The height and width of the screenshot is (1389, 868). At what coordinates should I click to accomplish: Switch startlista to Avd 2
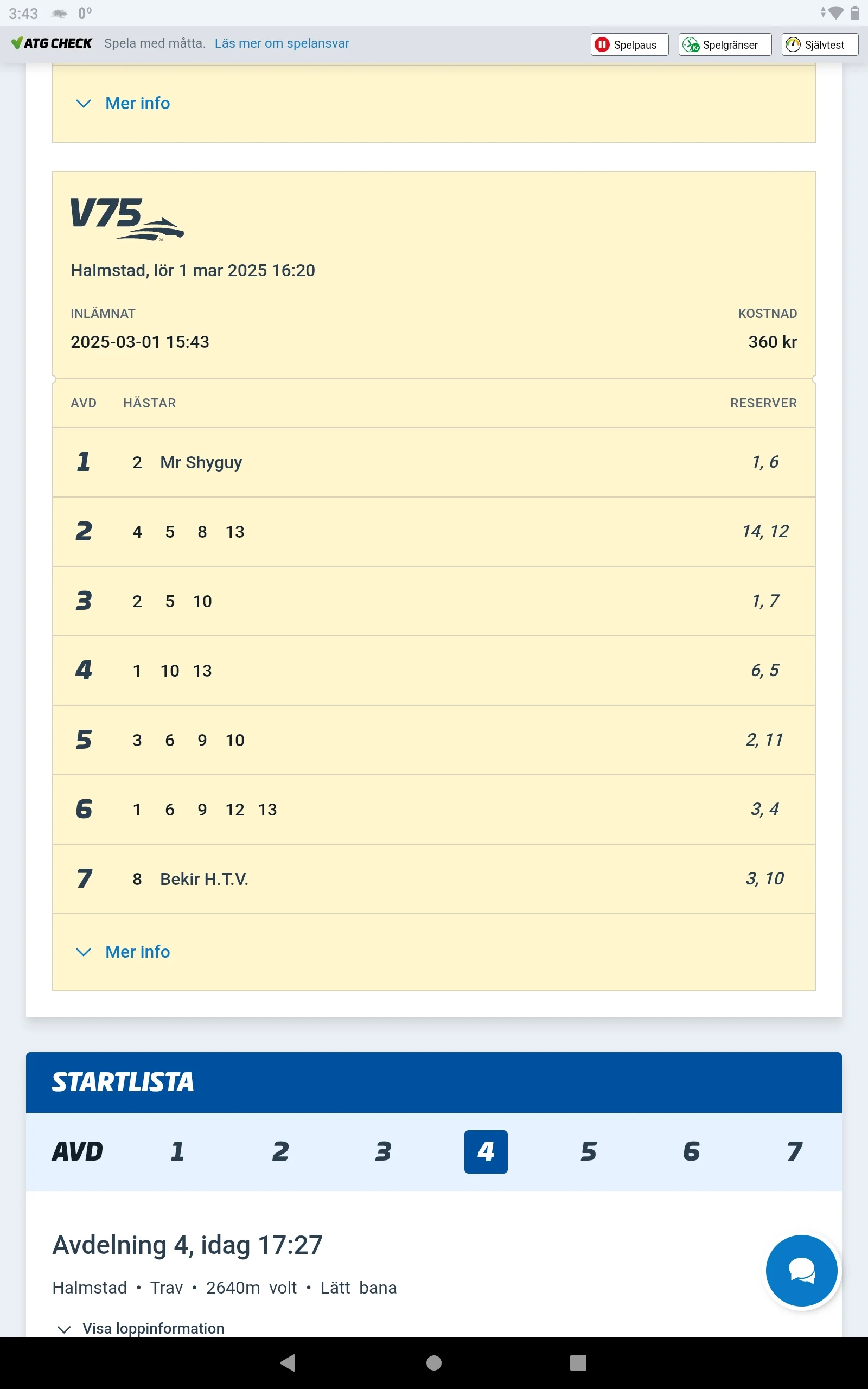[280, 1151]
